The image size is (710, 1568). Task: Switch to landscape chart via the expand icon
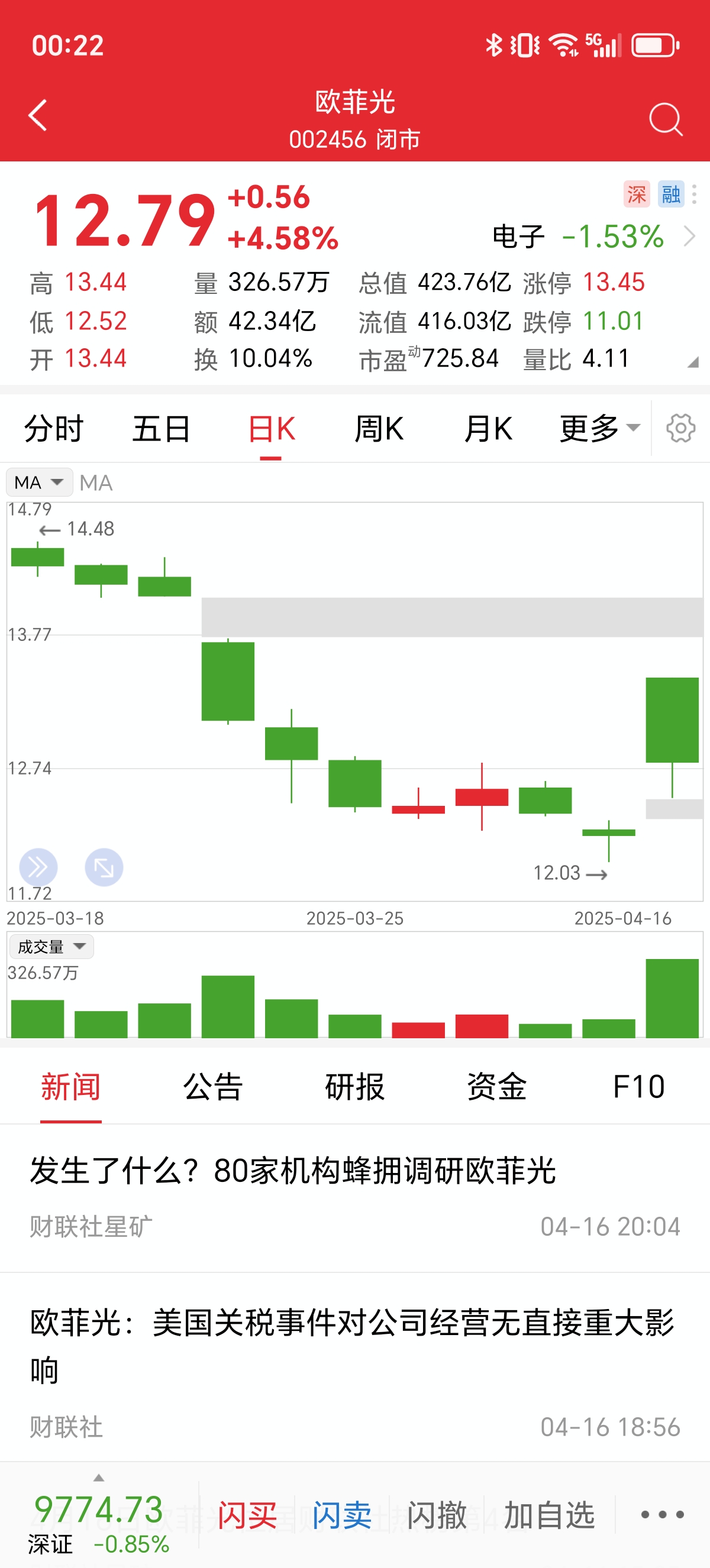(102, 868)
